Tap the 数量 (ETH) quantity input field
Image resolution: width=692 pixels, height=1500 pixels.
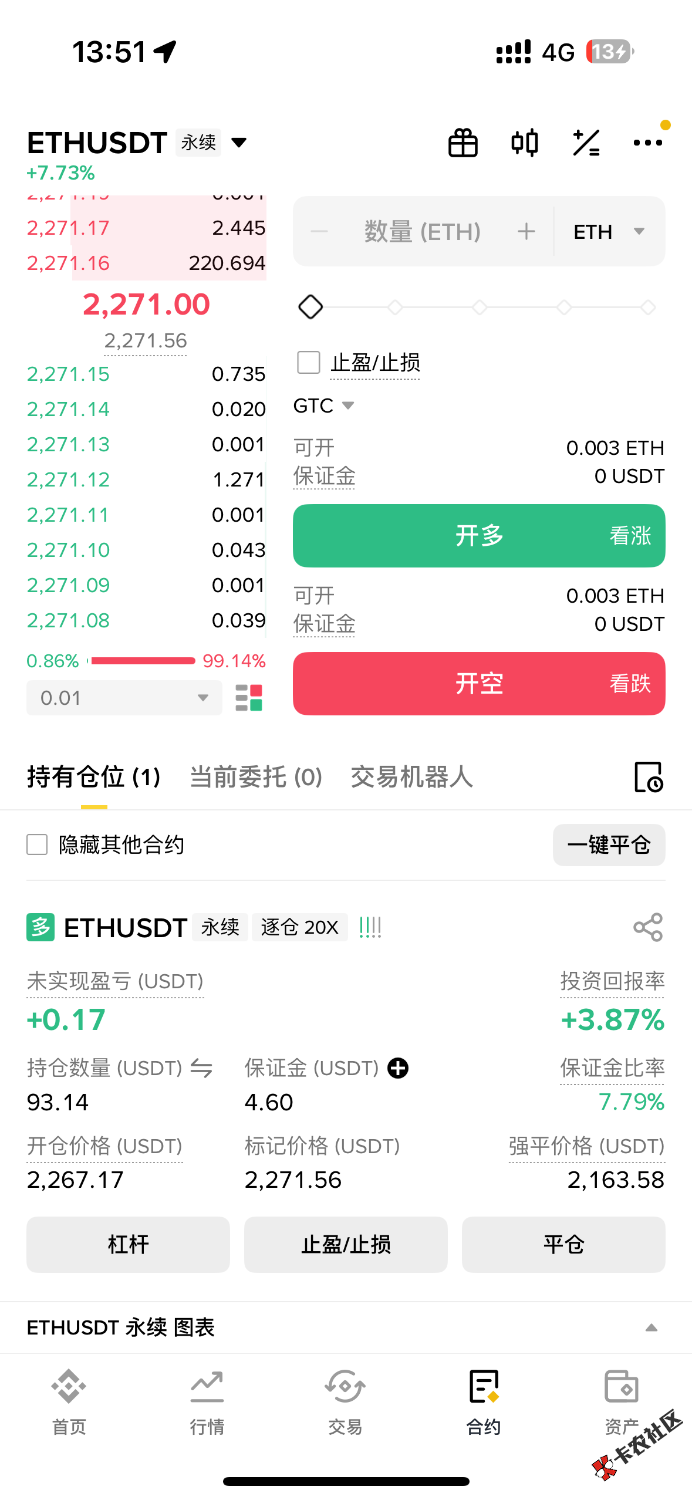422,232
